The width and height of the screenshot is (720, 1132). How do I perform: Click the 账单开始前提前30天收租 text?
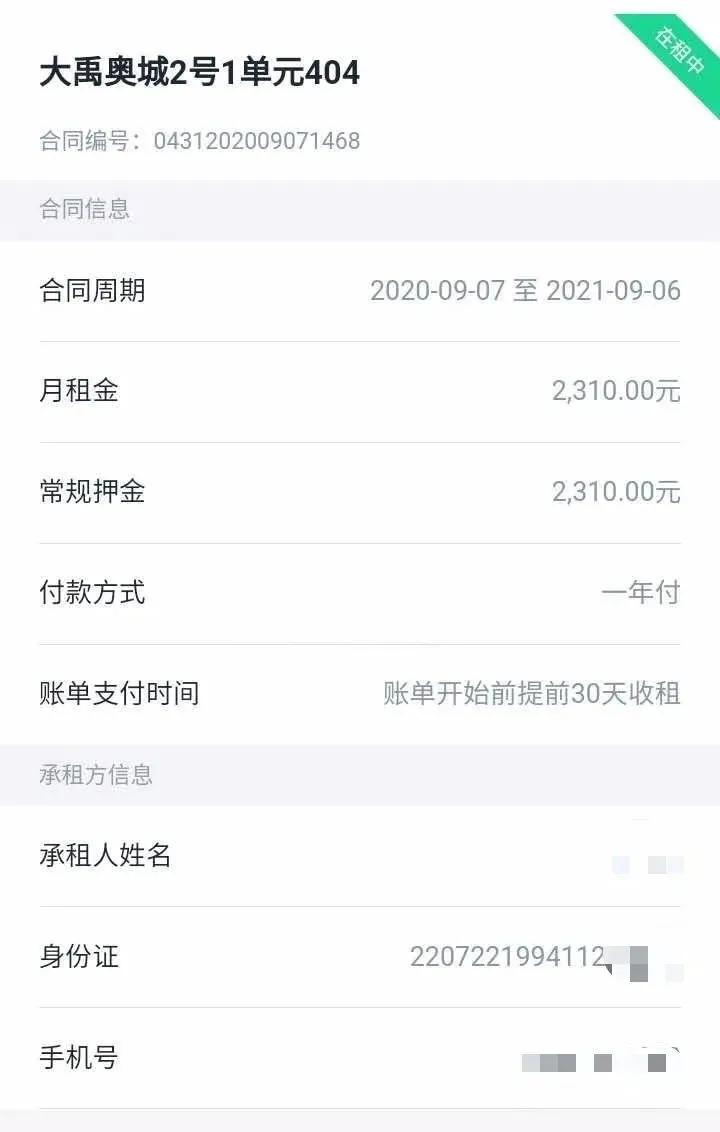(x=531, y=693)
